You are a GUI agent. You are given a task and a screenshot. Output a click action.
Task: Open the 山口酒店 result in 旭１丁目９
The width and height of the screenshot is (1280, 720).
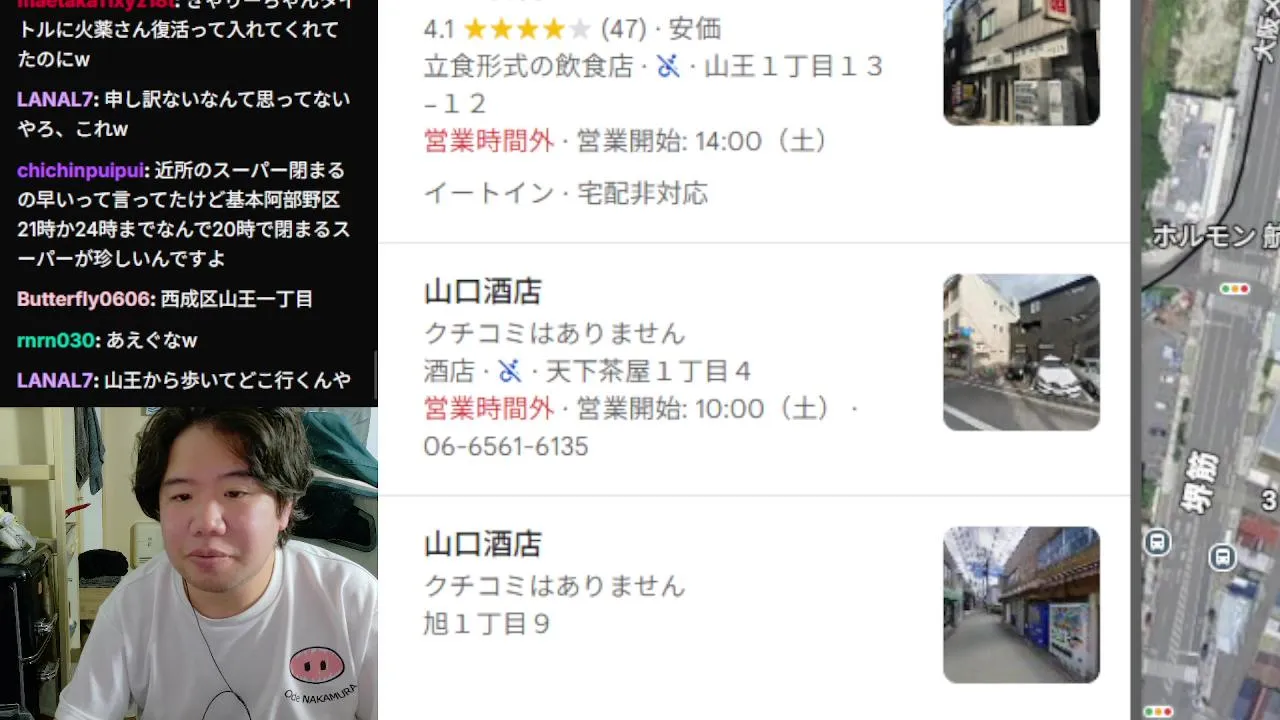[x=483, y=544]
